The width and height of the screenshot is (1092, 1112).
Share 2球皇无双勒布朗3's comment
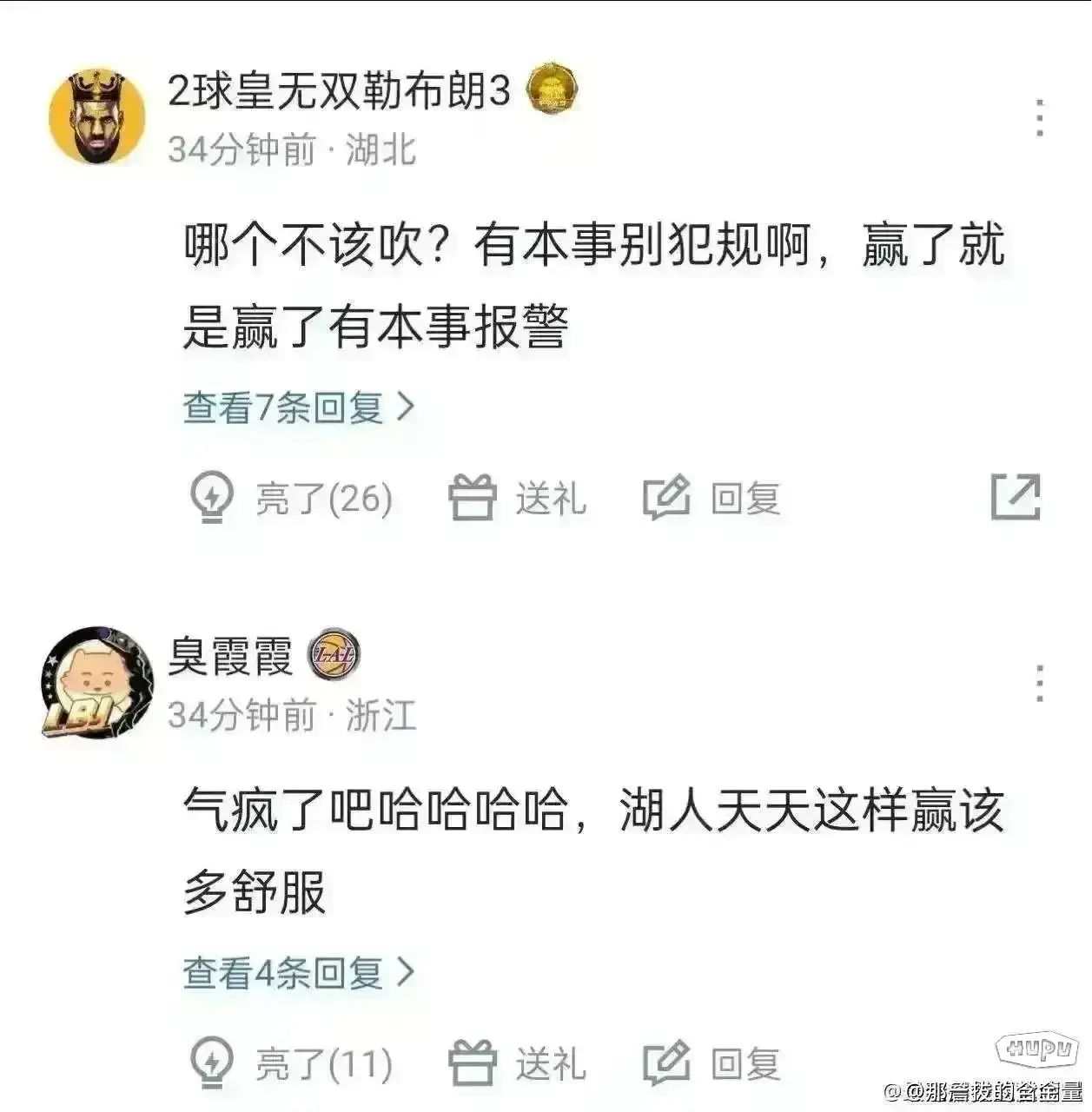tap(1015, 498)
